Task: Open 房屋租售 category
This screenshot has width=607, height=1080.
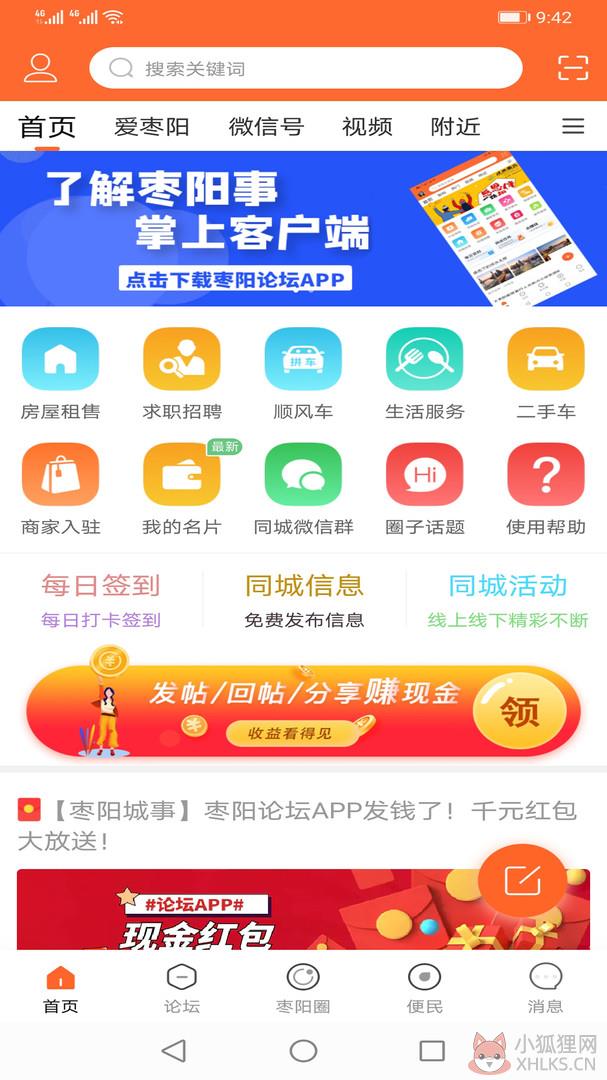Action: [61, 374]
